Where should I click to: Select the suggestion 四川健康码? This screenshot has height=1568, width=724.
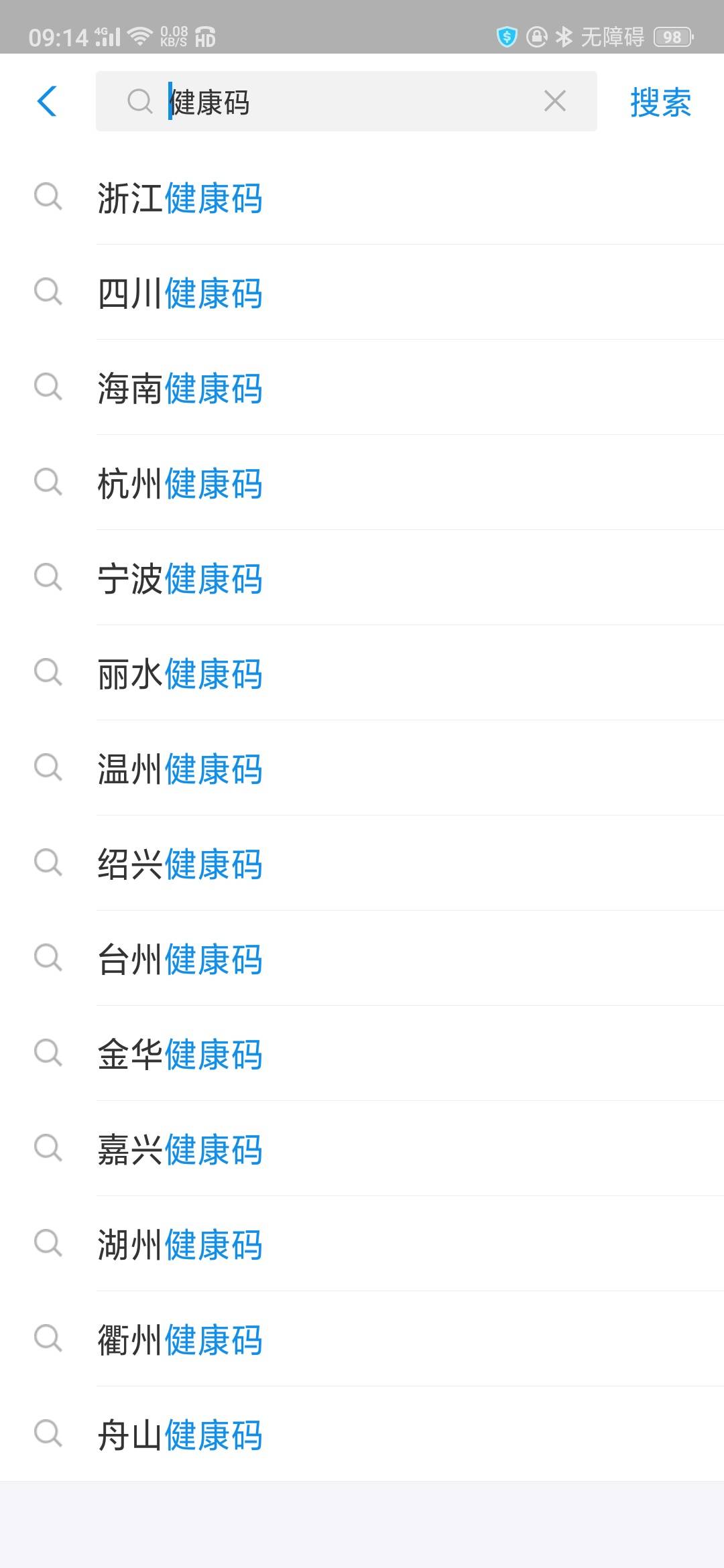click(362, 293)
